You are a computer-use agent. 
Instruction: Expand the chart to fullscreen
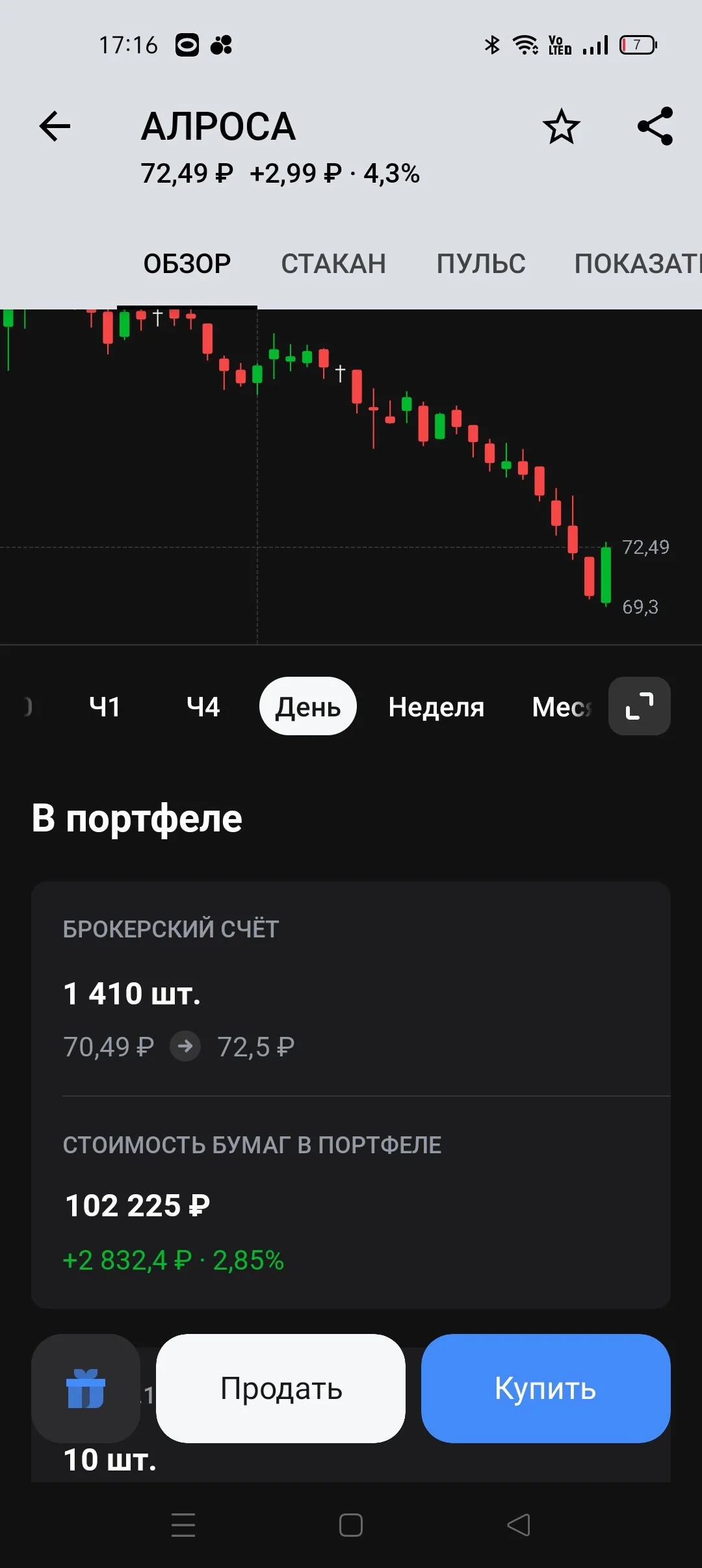[640, 707]
